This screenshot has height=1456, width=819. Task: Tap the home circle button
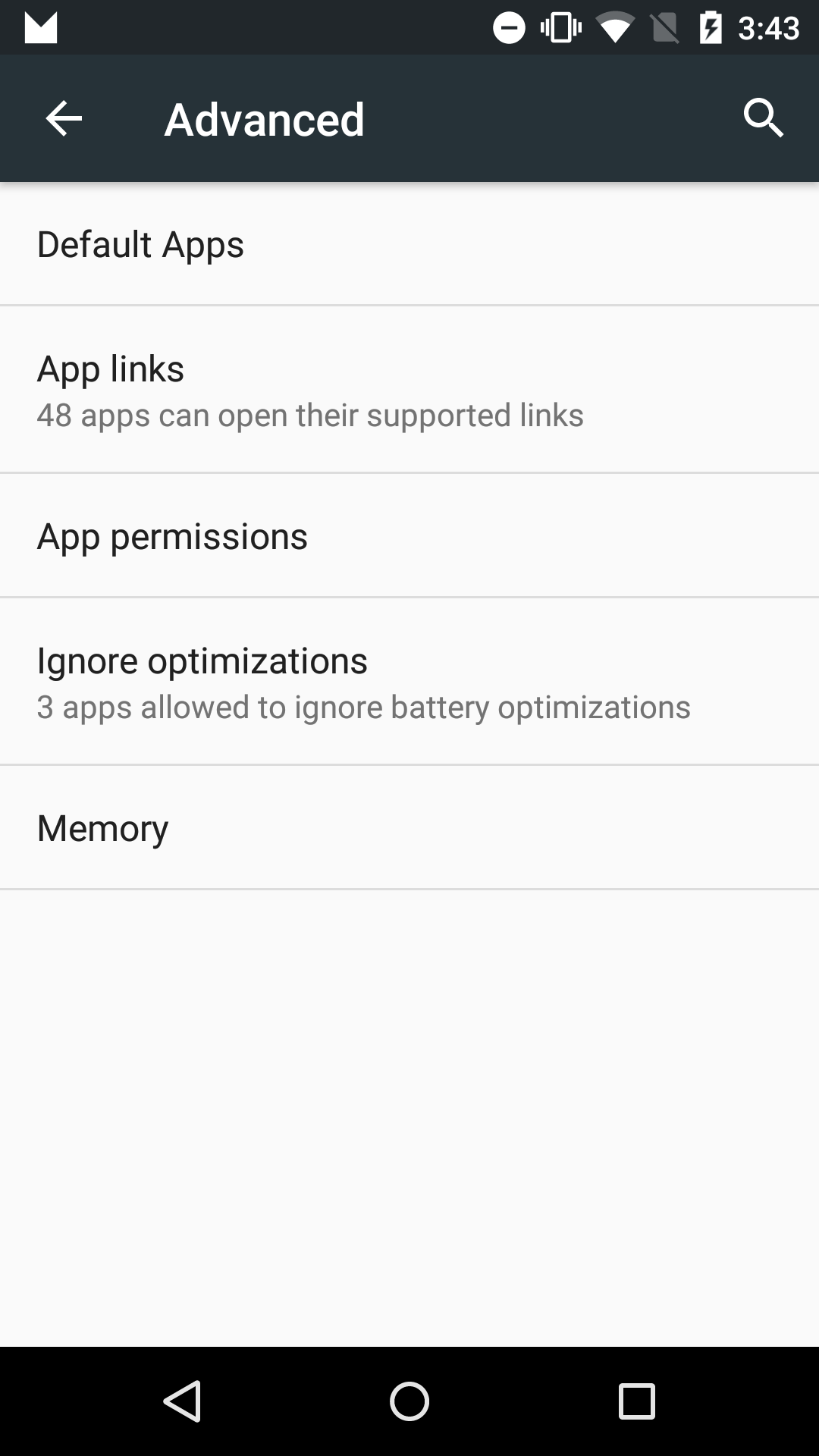(409, 1401)
